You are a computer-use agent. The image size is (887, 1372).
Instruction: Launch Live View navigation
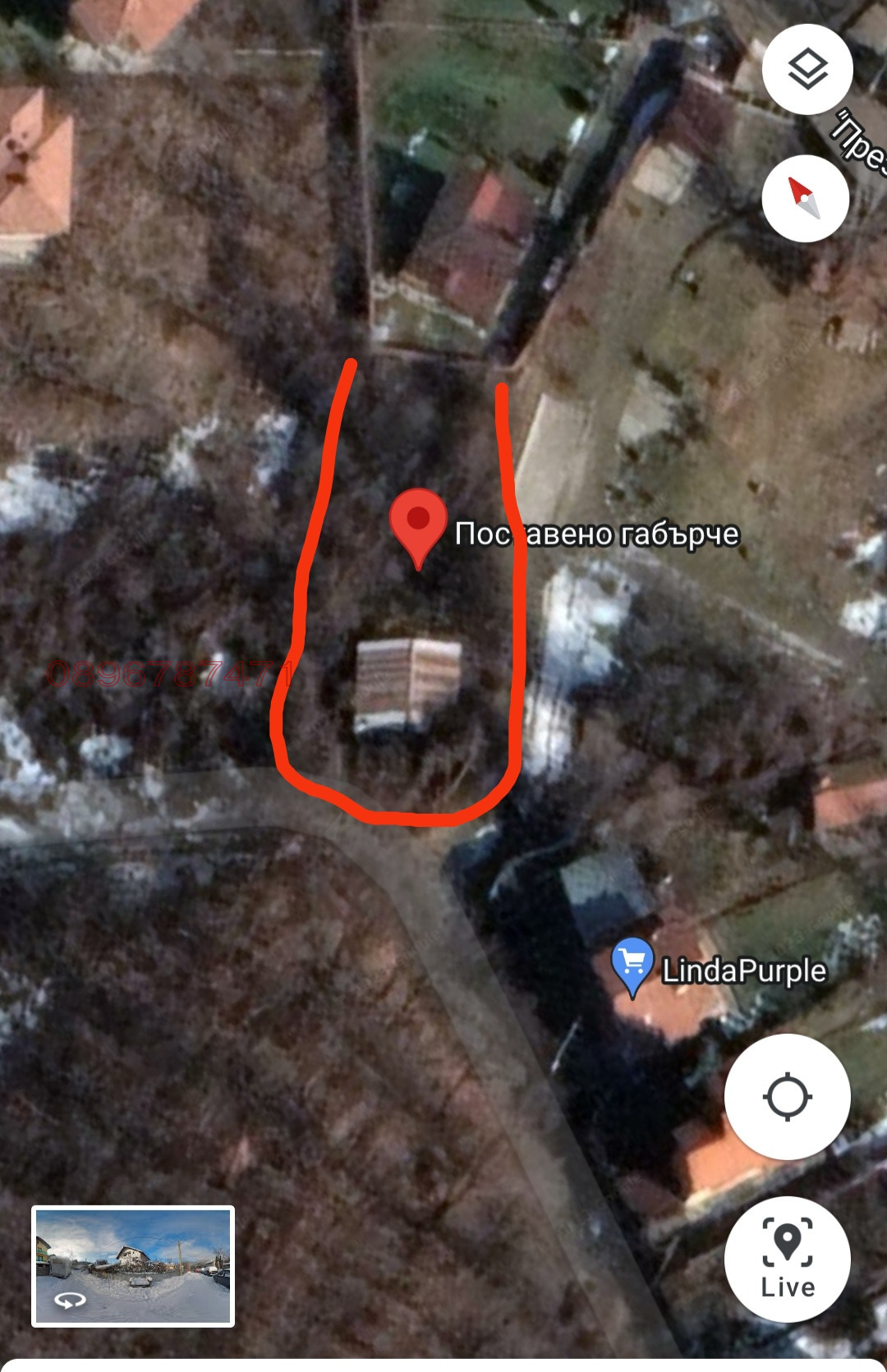787,1259
